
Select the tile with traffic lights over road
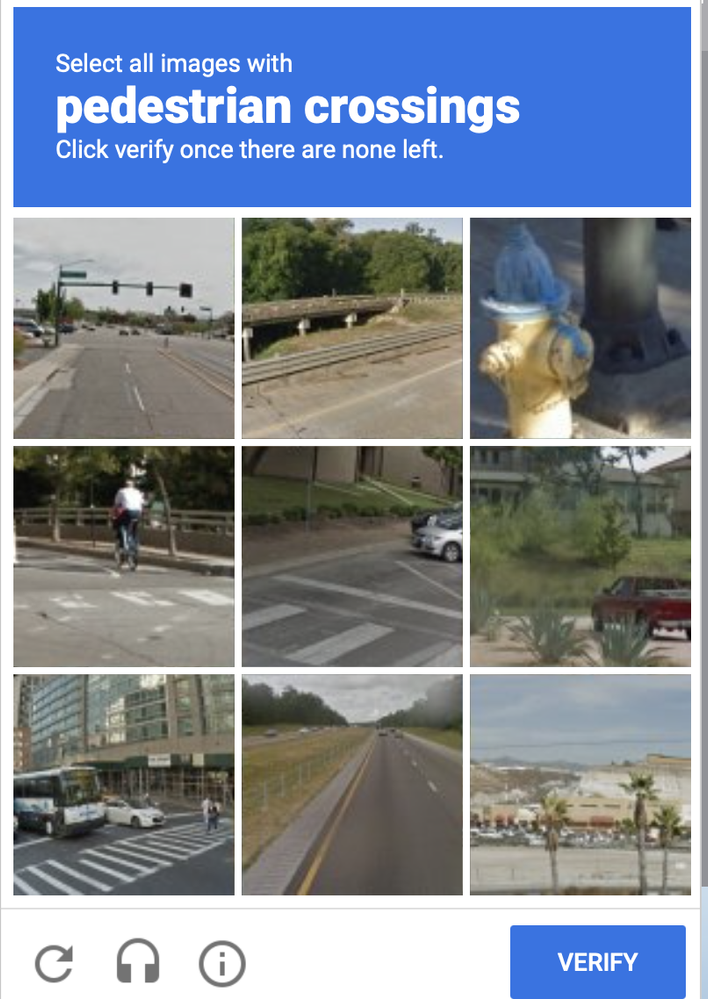(x=124, y=328)
